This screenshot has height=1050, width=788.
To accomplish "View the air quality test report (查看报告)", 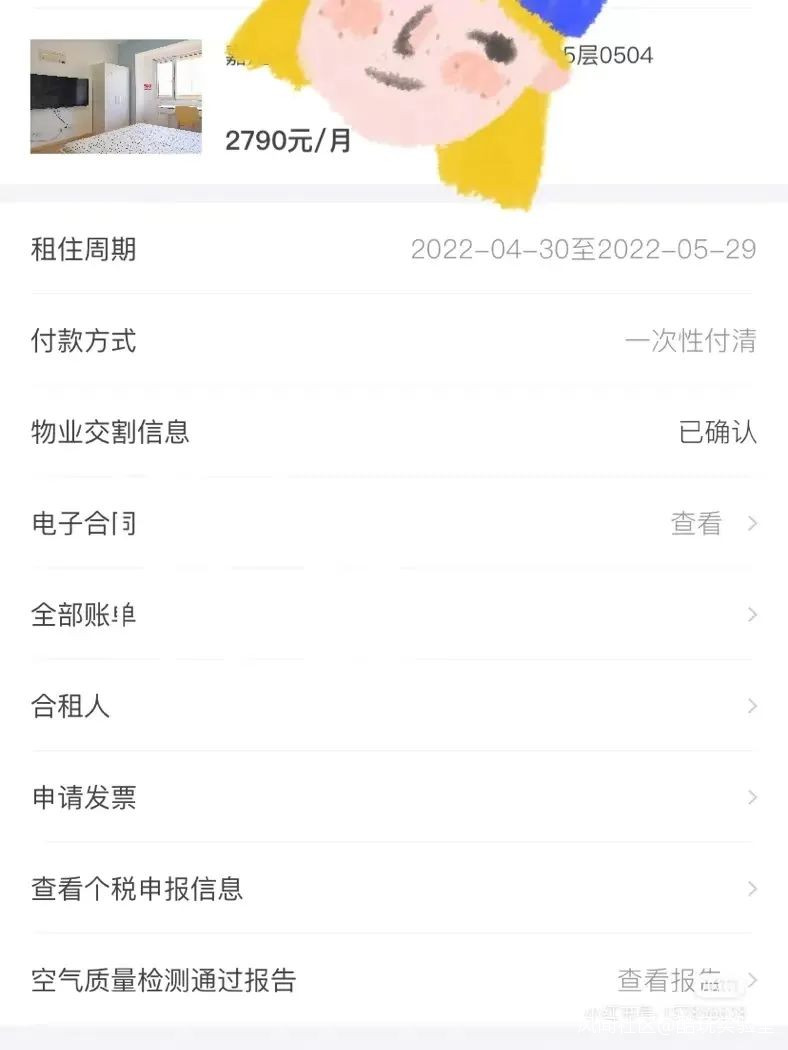I will click(670, 979).
